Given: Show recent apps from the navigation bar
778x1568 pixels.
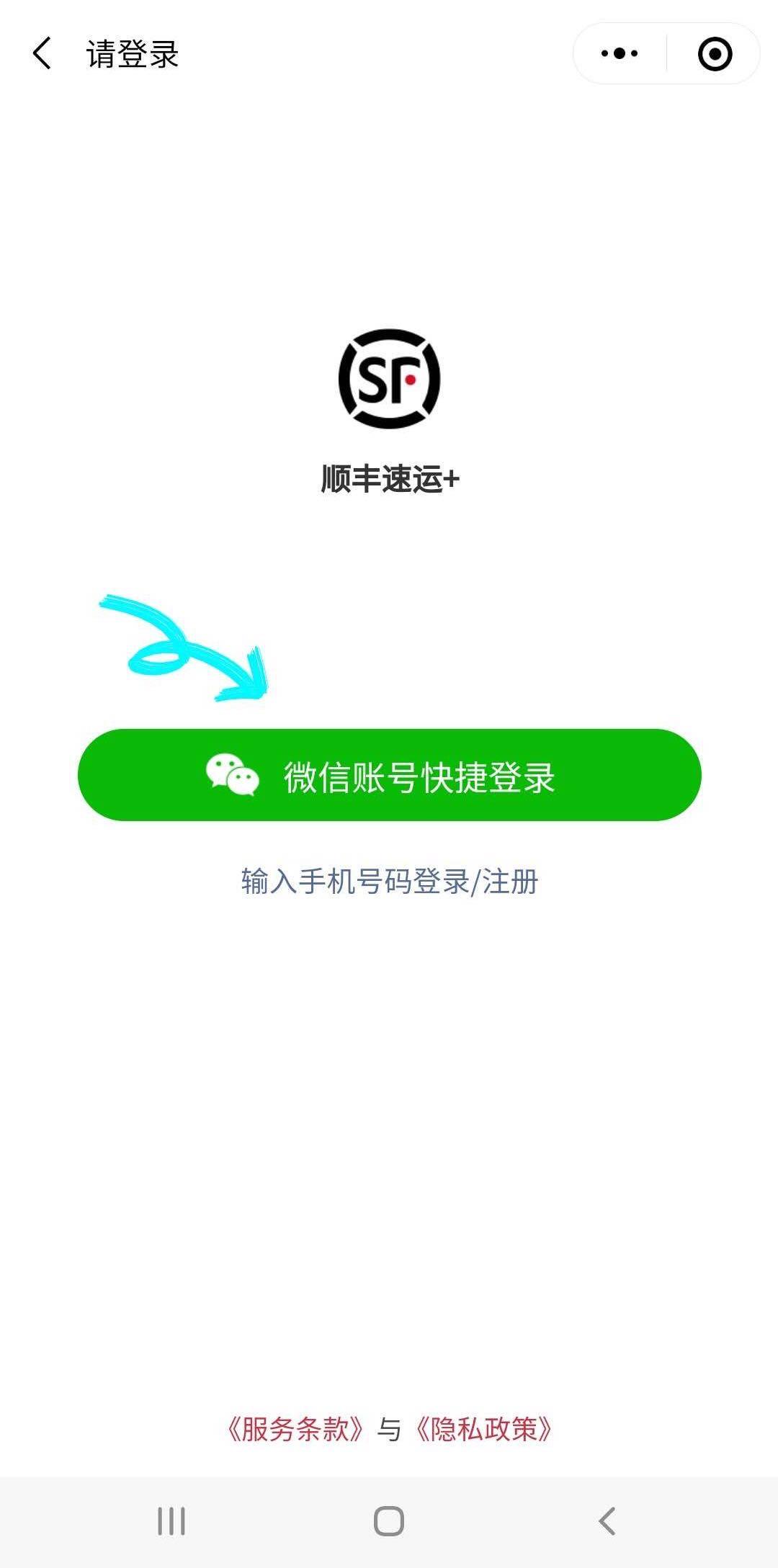Looking at the screenshot, I should (x=171, y=1521).
